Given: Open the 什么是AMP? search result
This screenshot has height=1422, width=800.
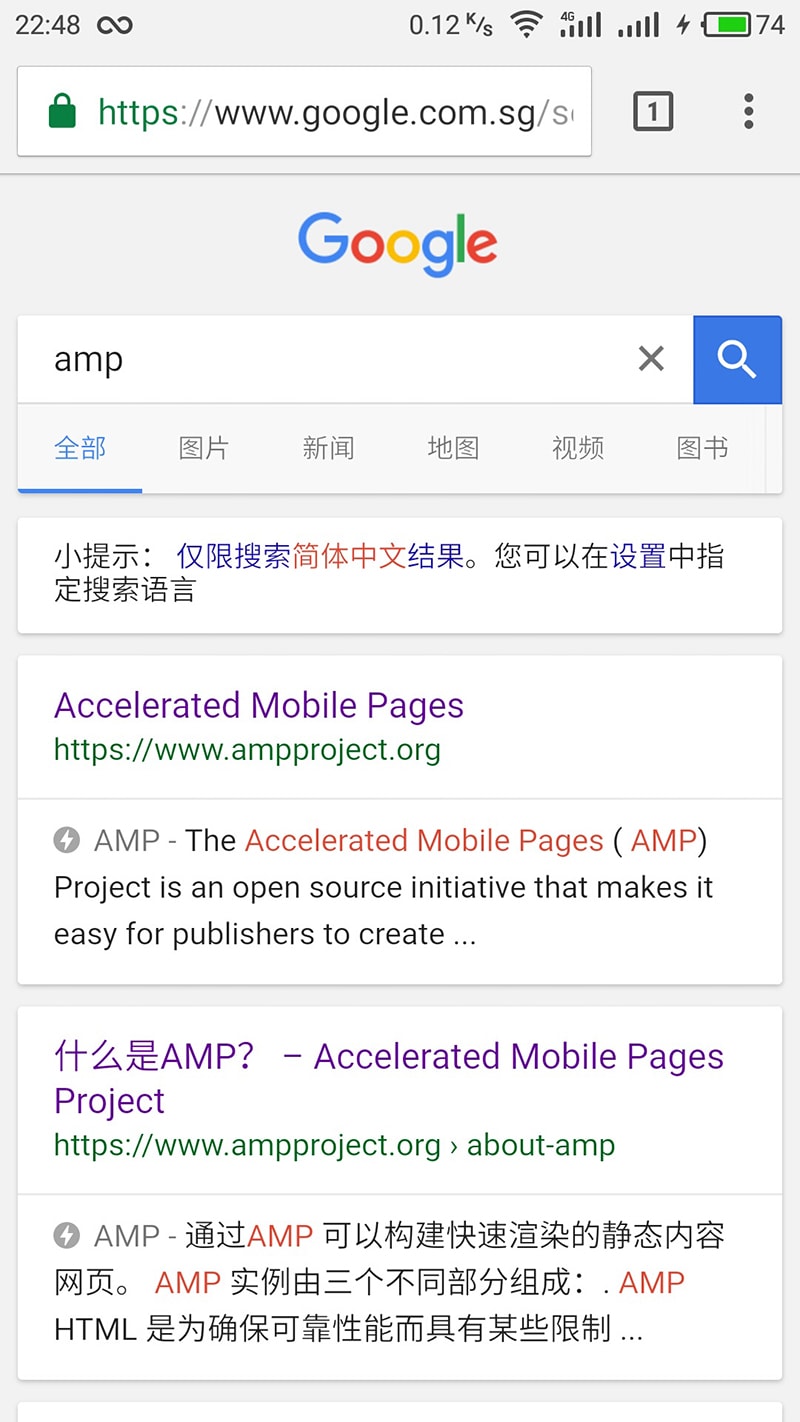Looking at the screenshot, I should (x=389, y=1078).
